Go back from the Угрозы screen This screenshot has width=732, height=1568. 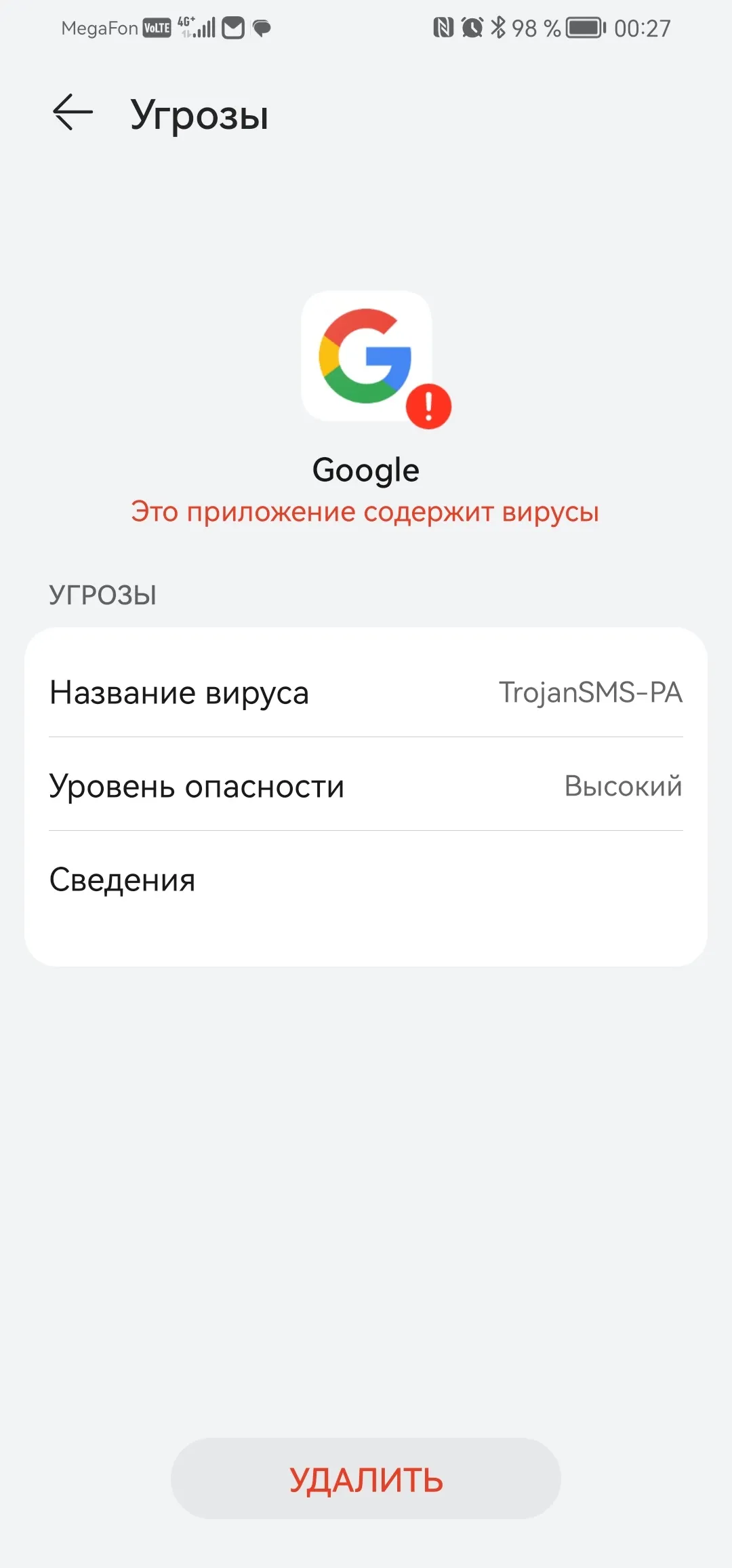pyautogui.click(x=73, y=113)
